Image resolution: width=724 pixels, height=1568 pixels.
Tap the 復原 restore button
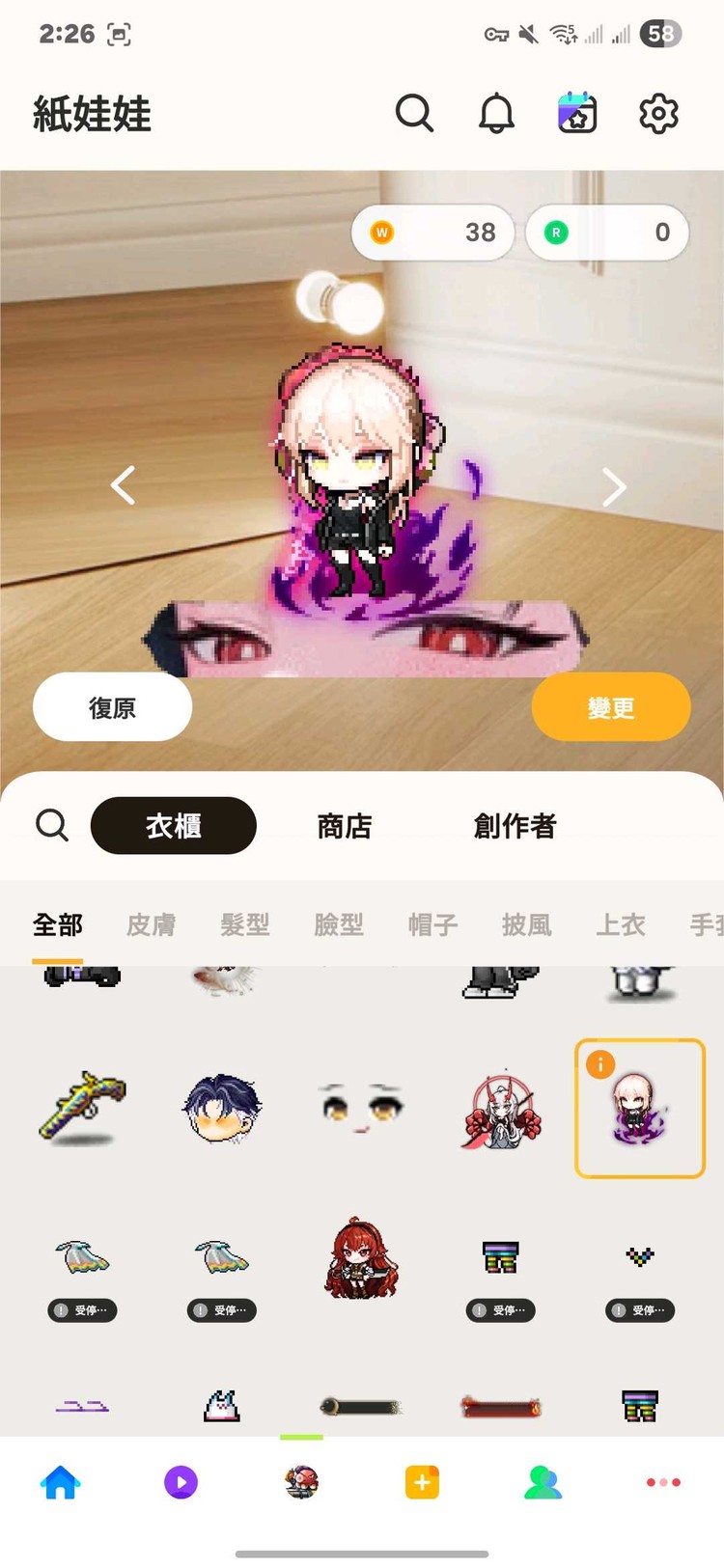point(112,707)
